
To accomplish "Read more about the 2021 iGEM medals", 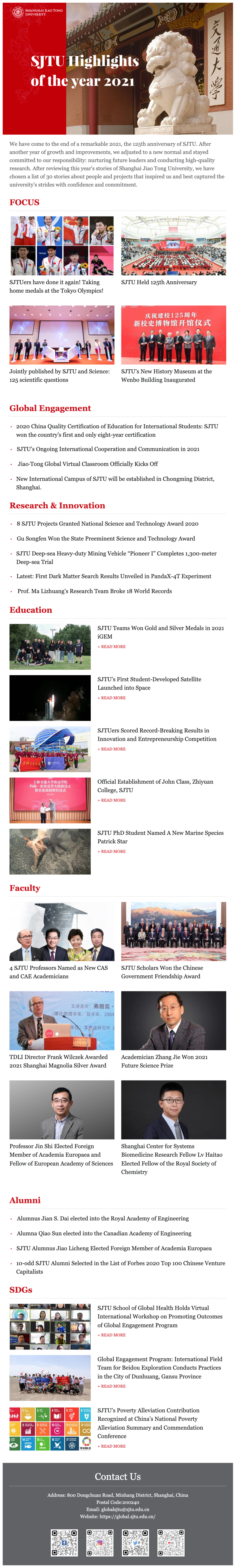I will [112, 646].
